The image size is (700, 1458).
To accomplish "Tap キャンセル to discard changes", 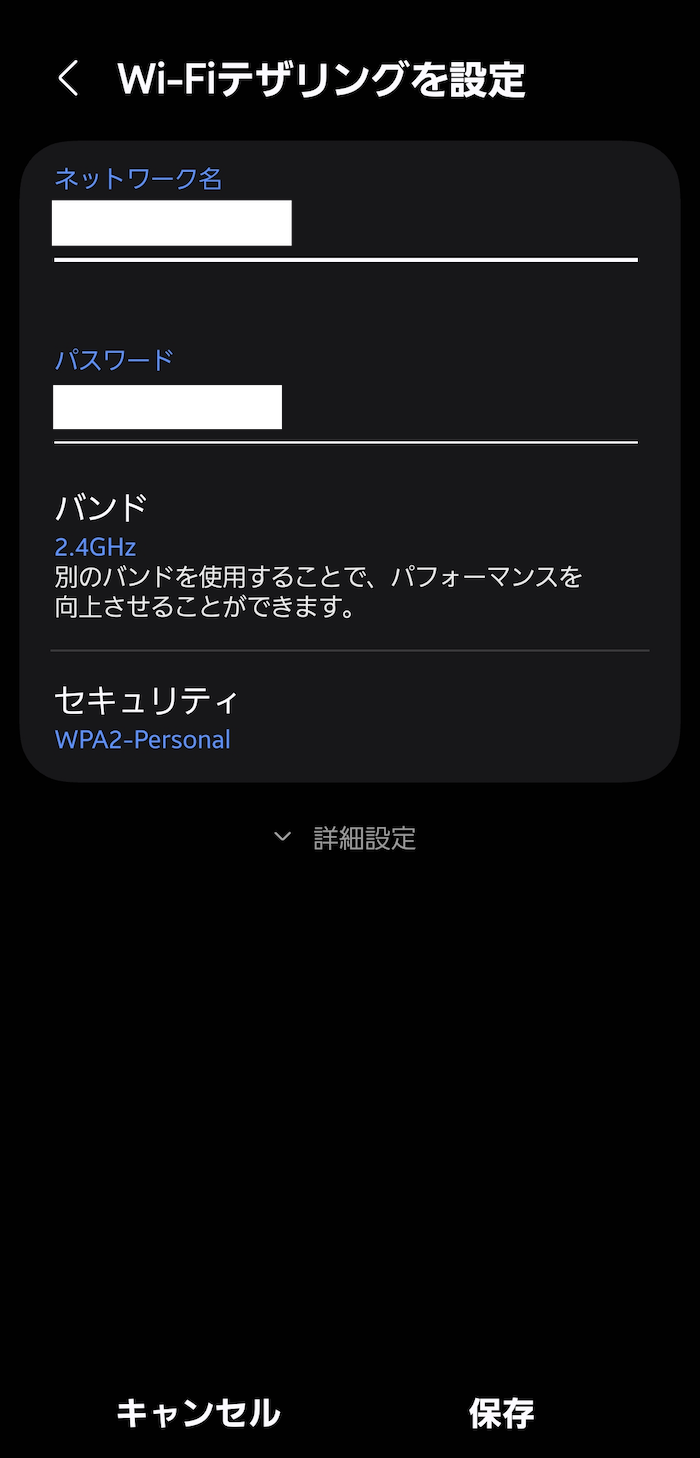I will tap(198, 1412).
